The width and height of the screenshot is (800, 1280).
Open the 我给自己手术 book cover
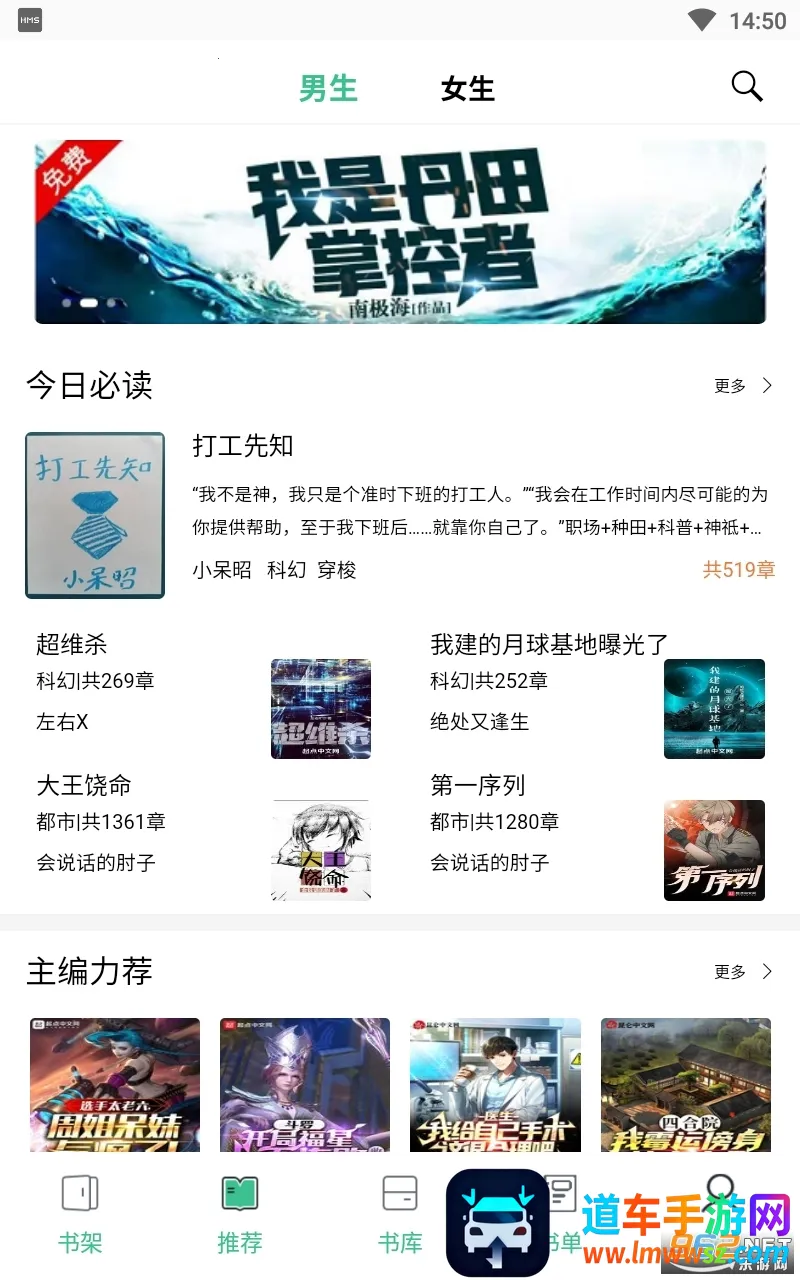tap(495, 1084)
